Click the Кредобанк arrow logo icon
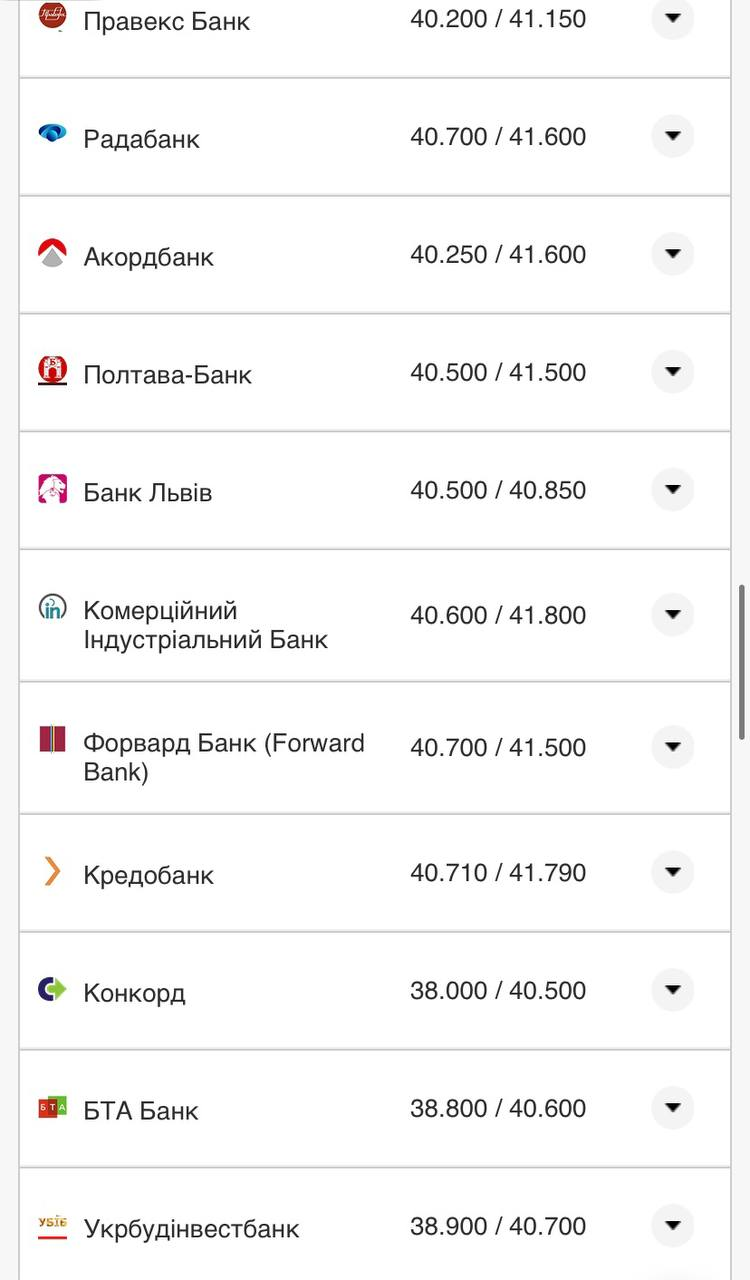Viewport: 750px width, 1280px height. click(52, 872)
